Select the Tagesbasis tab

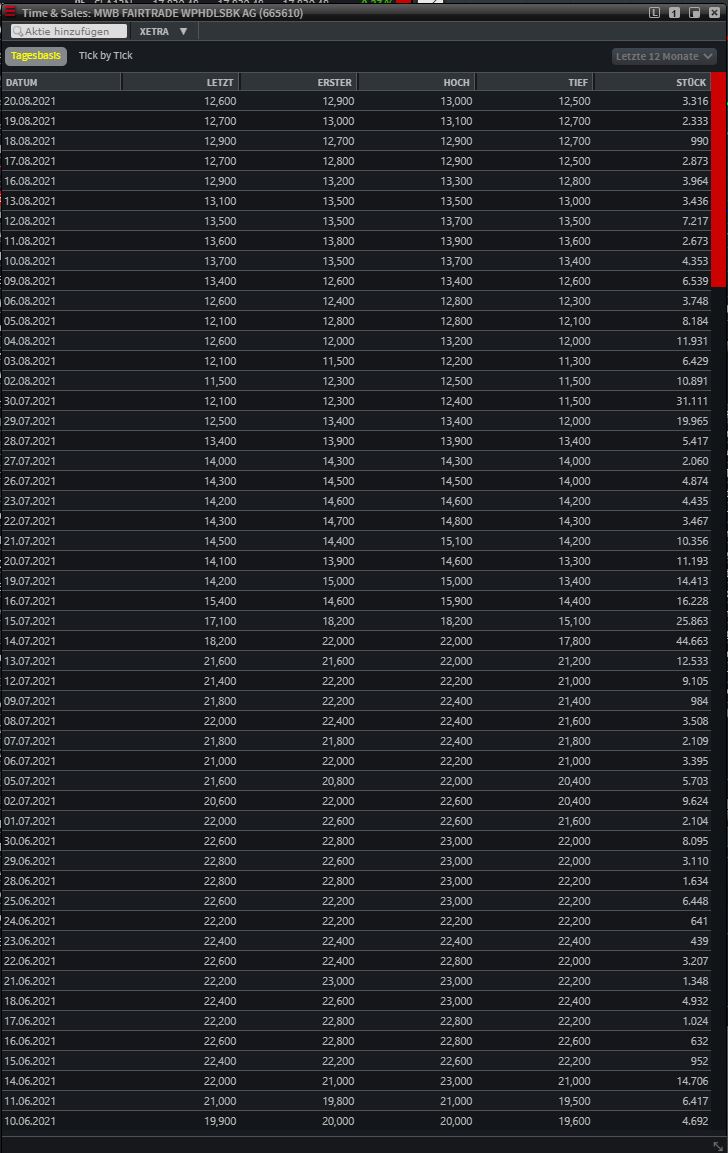point(37,56)
